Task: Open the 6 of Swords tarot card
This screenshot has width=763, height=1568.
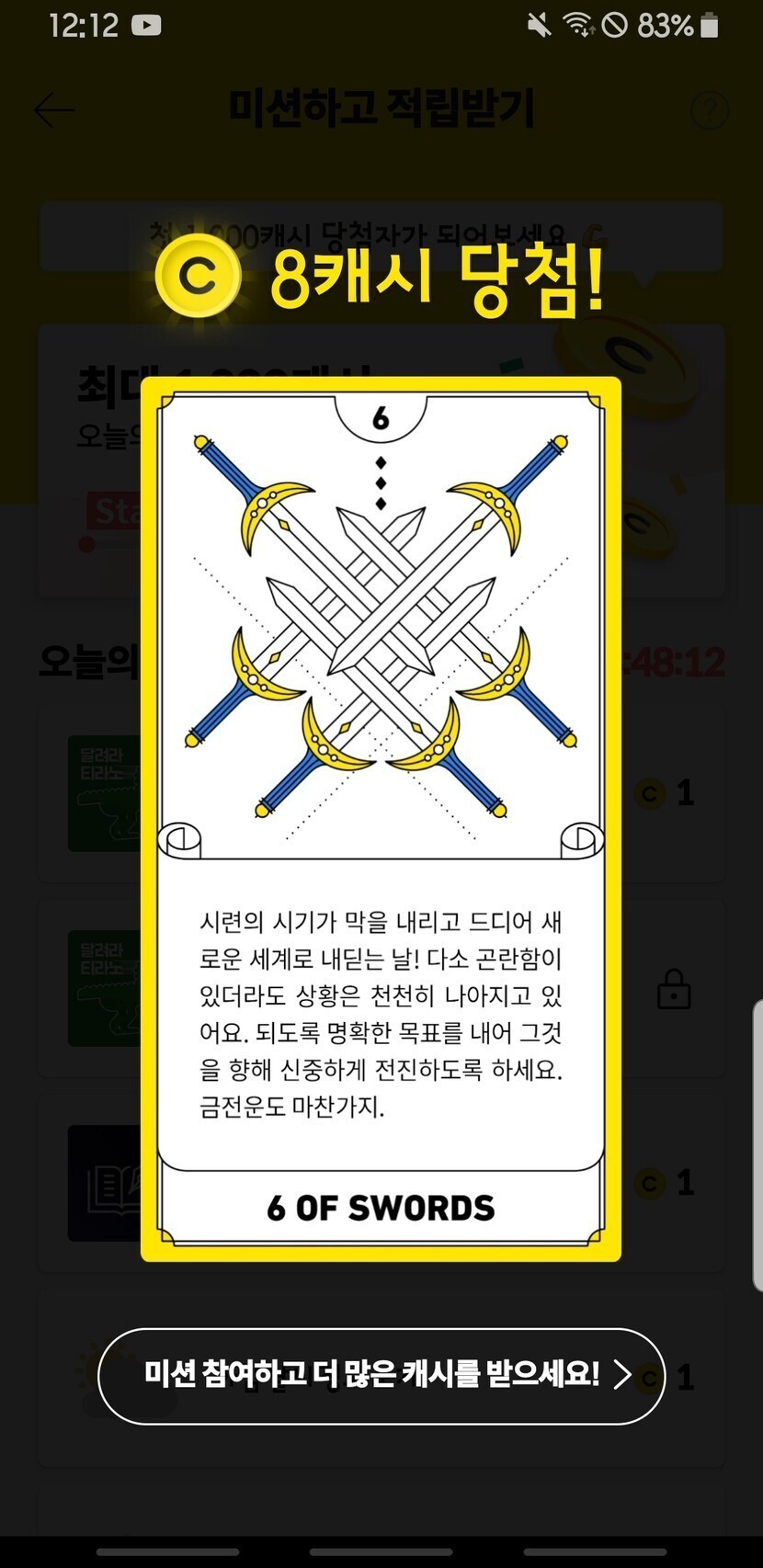Action: 381,818
